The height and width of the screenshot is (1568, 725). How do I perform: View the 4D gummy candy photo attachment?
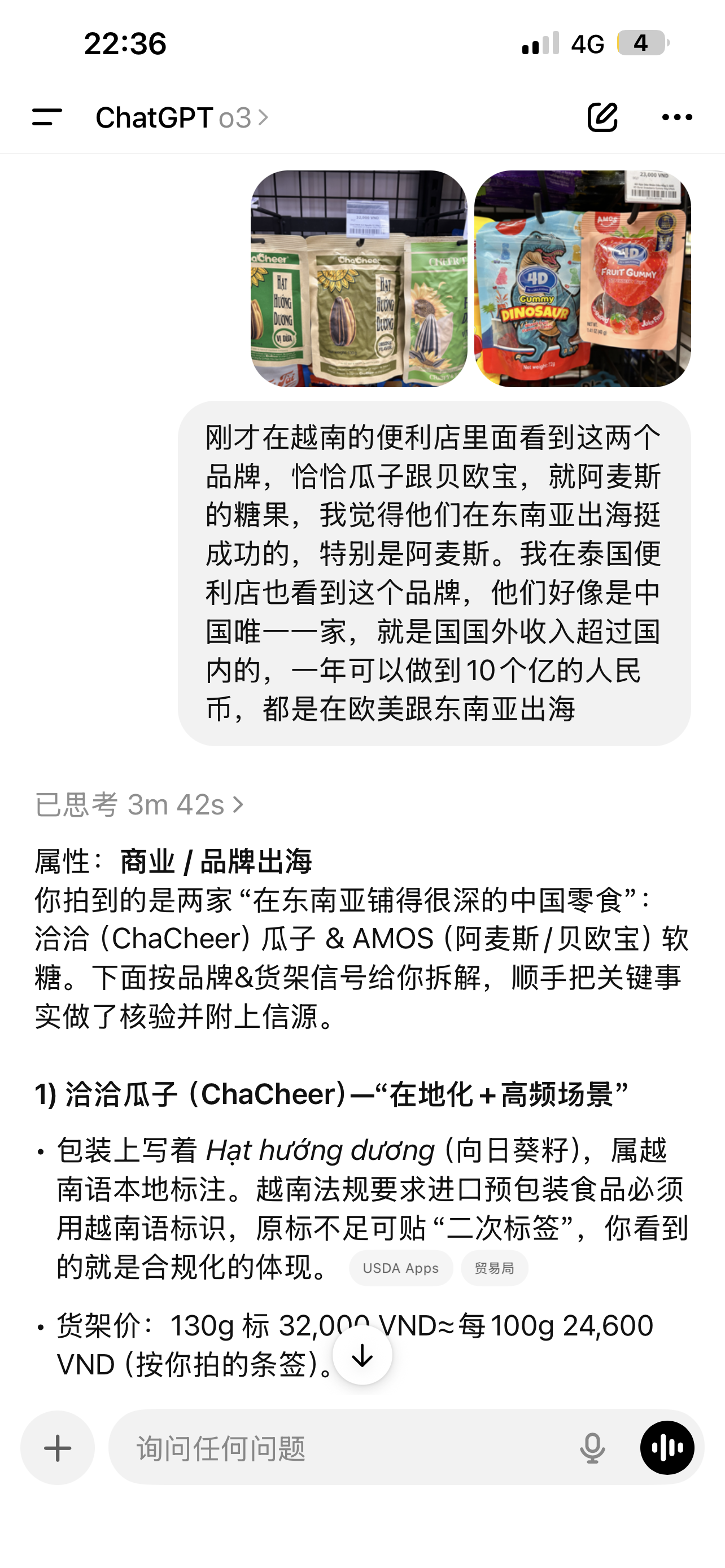click(x=583, y=279)
